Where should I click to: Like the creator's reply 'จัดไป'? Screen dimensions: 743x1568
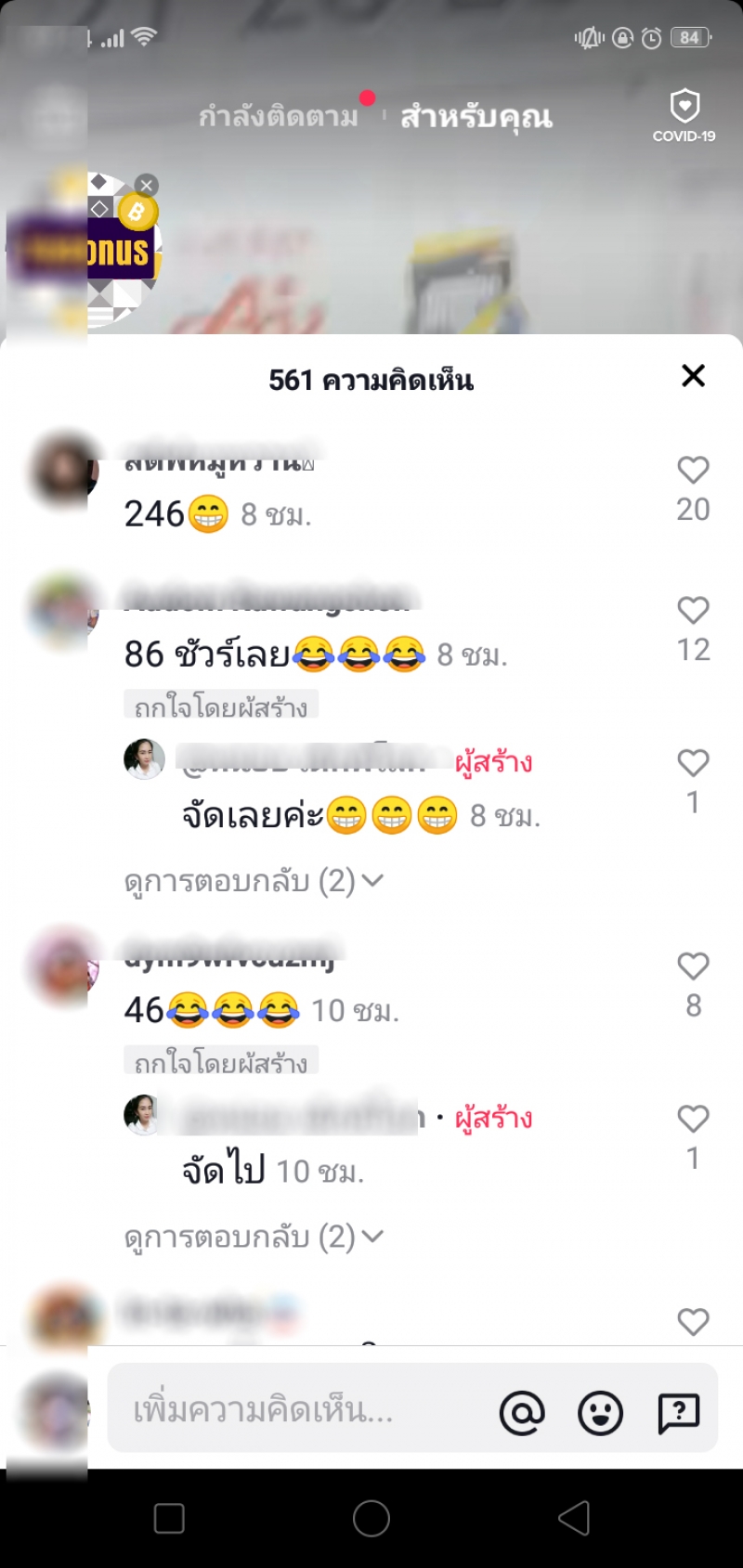(693, 1119)
